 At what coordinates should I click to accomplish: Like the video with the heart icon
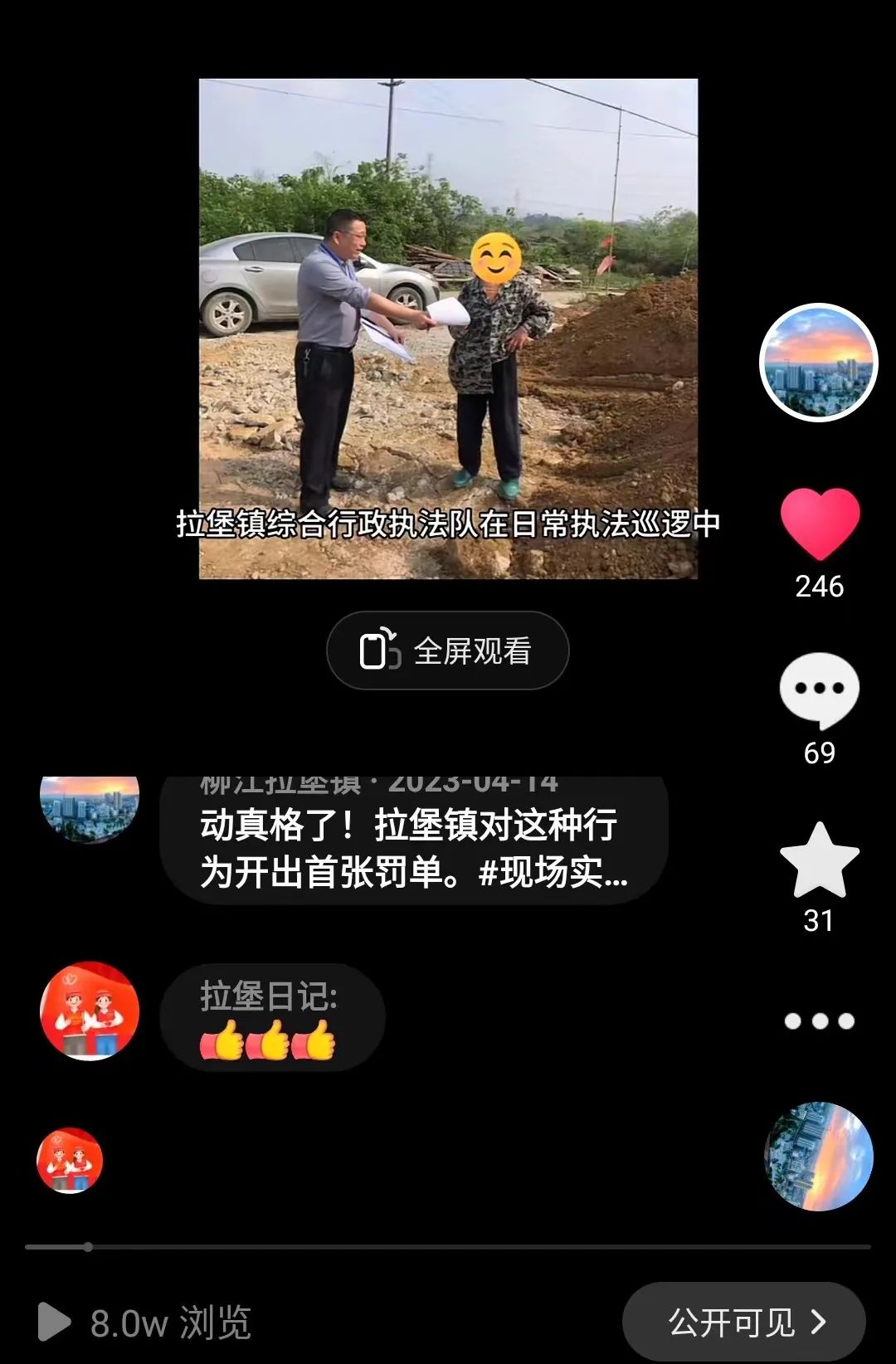tap(820, 524)
